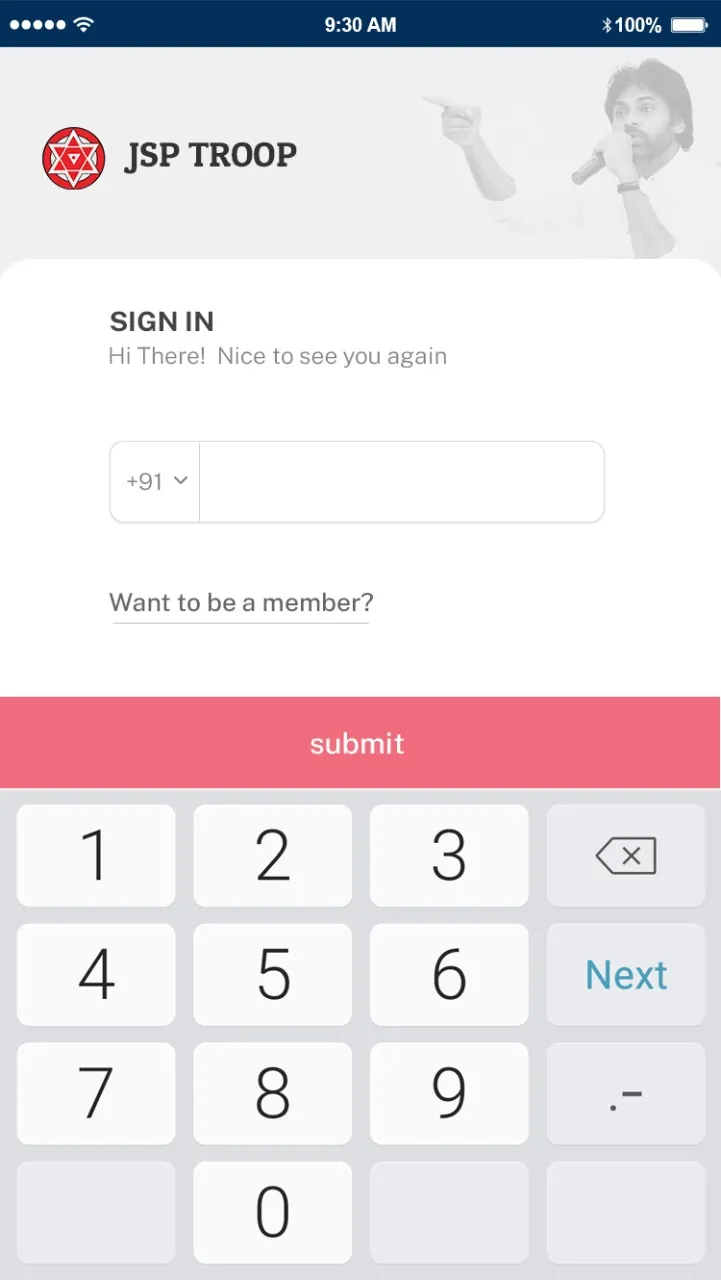Tap the decimal-dash key on keypad
Viewport: 721px width, 1280px height.
click(x=626, y=1093)
